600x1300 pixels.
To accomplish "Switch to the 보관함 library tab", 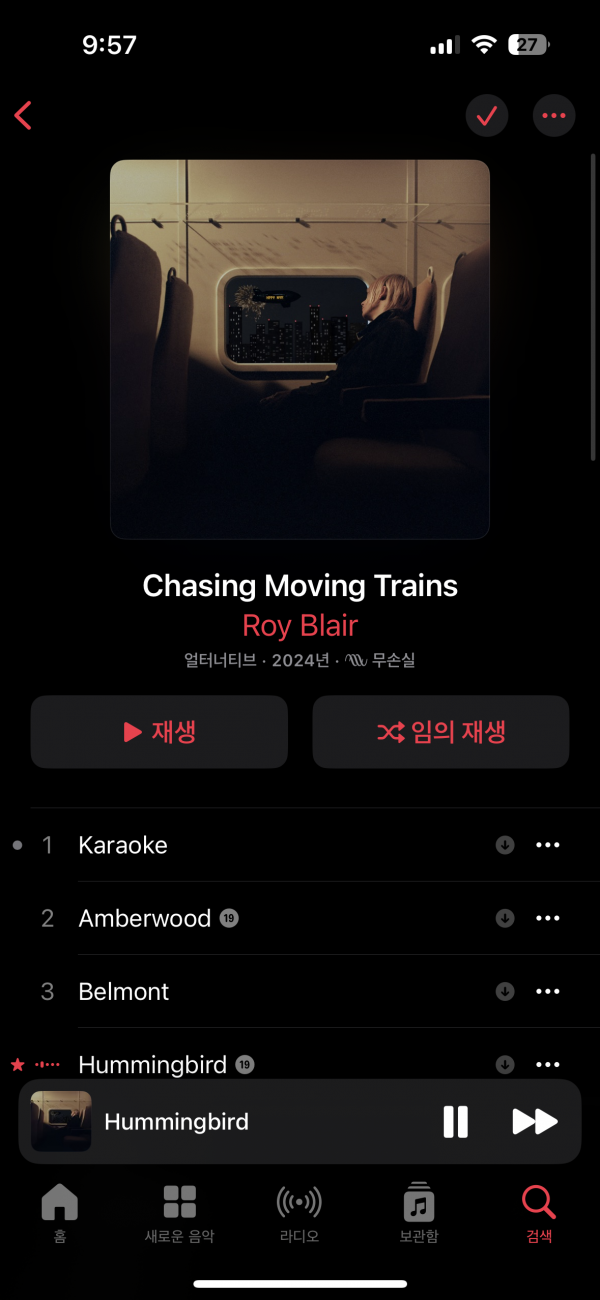I will [x=419, y=1212].
